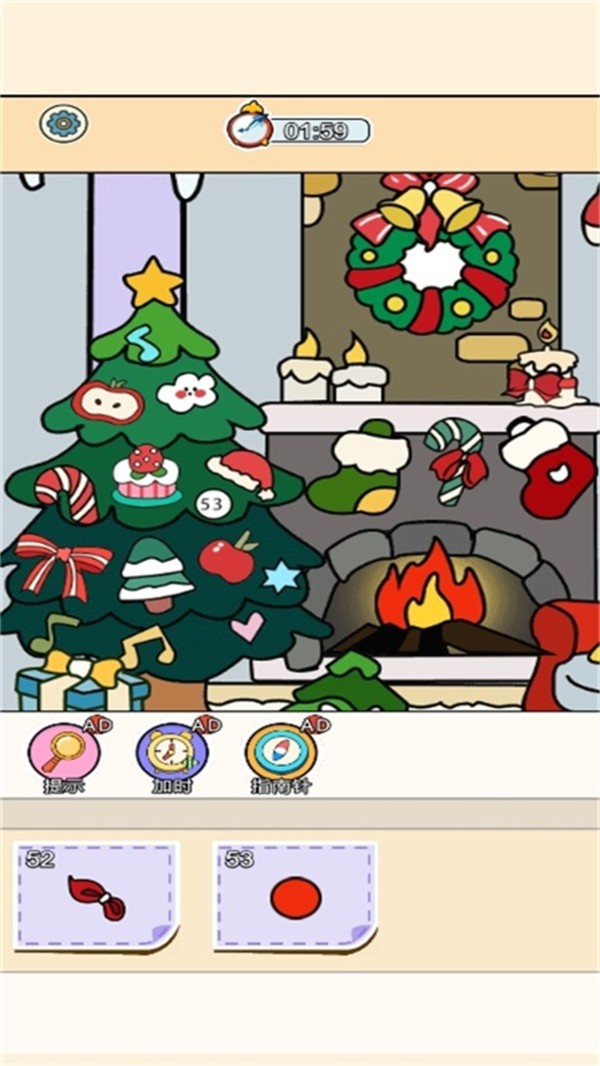Tap the spot marked 53 on the tree
Image resolution: width=600 pixels, height=1066 pixels.
click(x=211, y=504)
